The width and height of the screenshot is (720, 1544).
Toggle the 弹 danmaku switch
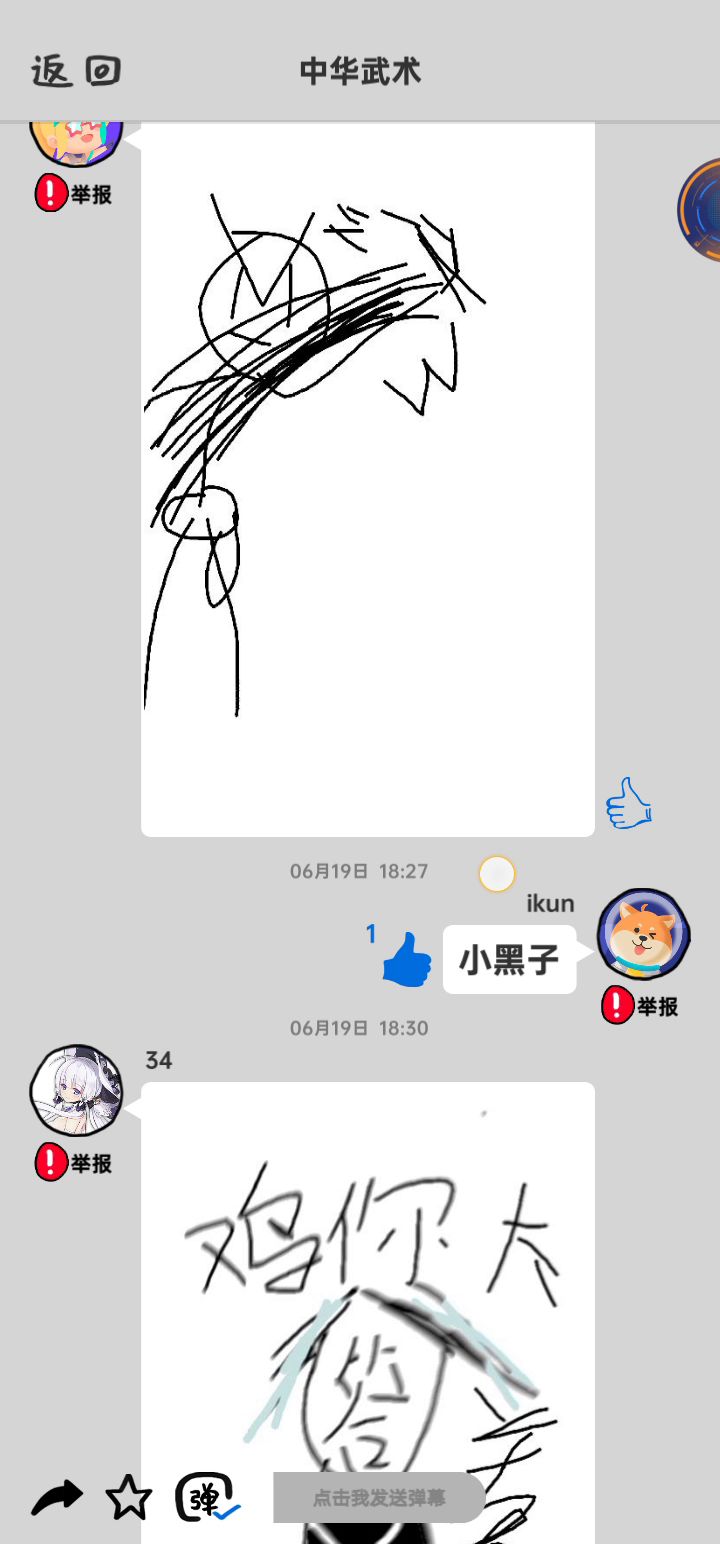[206, 1497]
